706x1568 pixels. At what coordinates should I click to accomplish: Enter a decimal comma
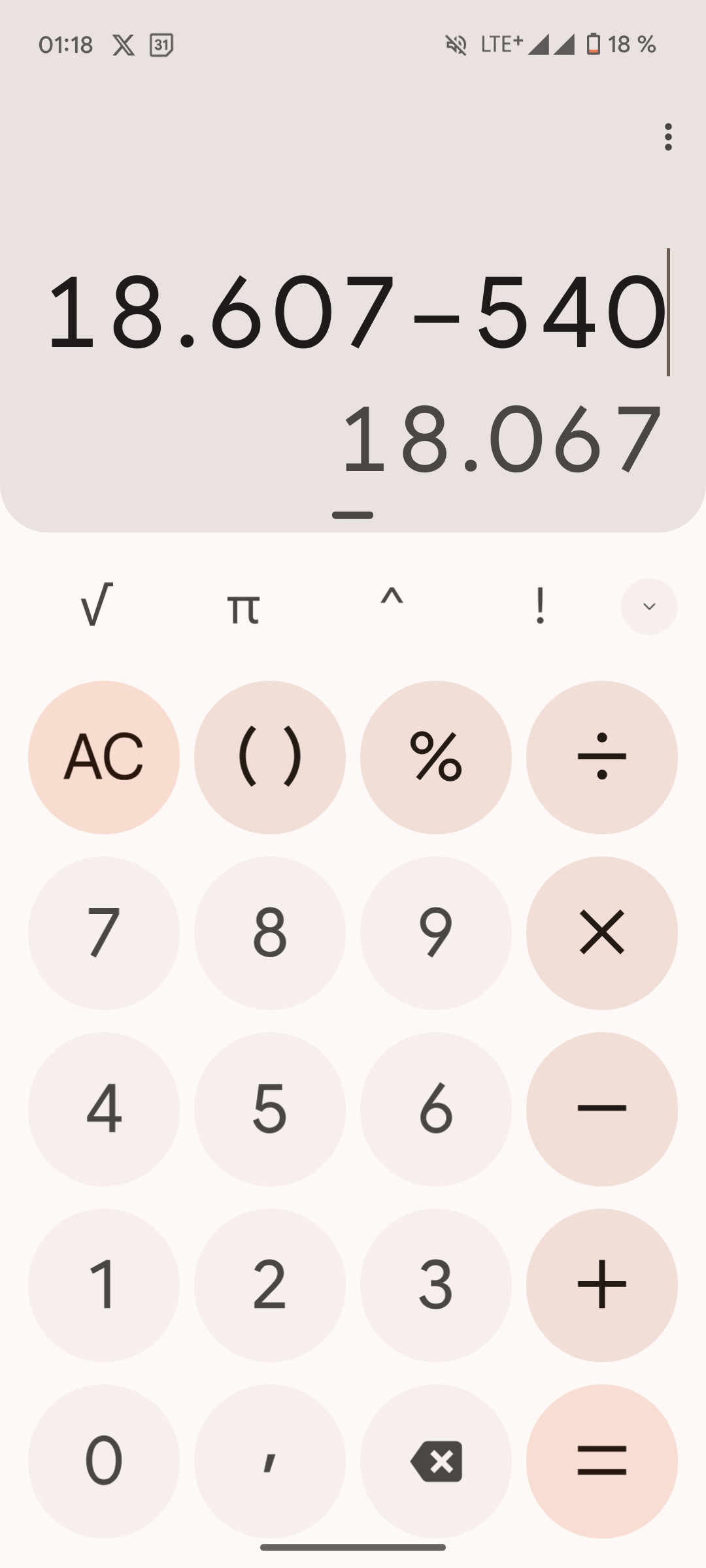pyautogui.click(x=270, y=1461)
